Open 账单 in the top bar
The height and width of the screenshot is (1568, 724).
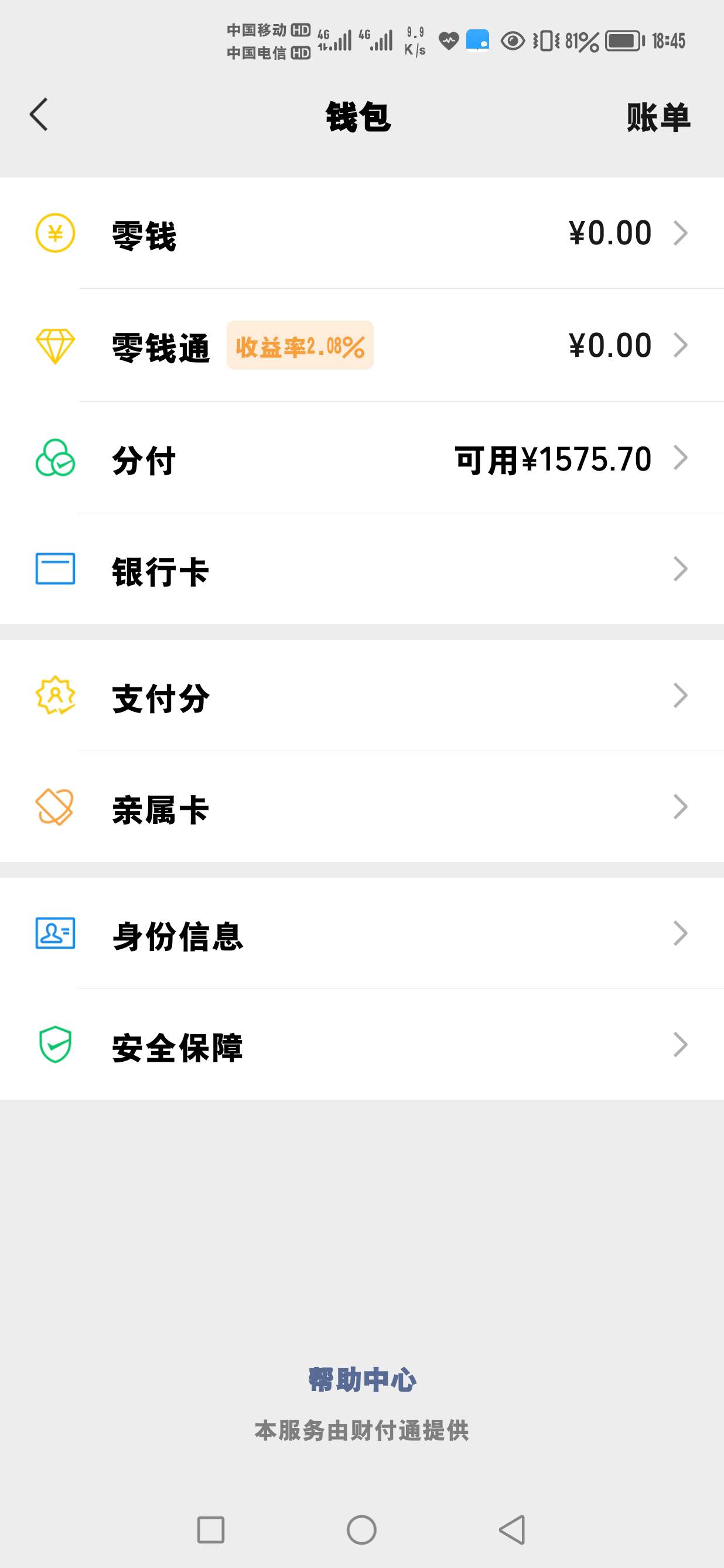click(658, 116)
